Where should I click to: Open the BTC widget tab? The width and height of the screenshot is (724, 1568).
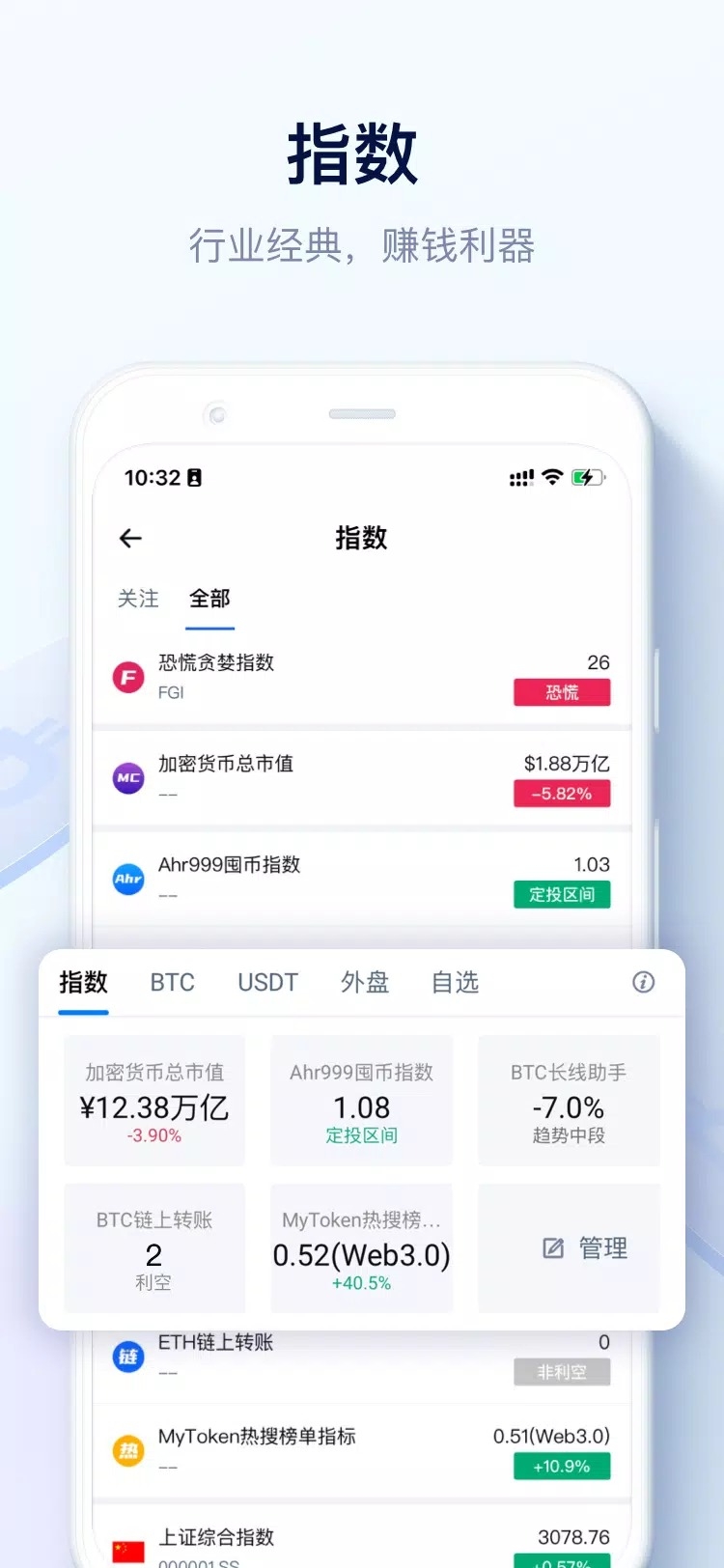[x=172, y=982]
